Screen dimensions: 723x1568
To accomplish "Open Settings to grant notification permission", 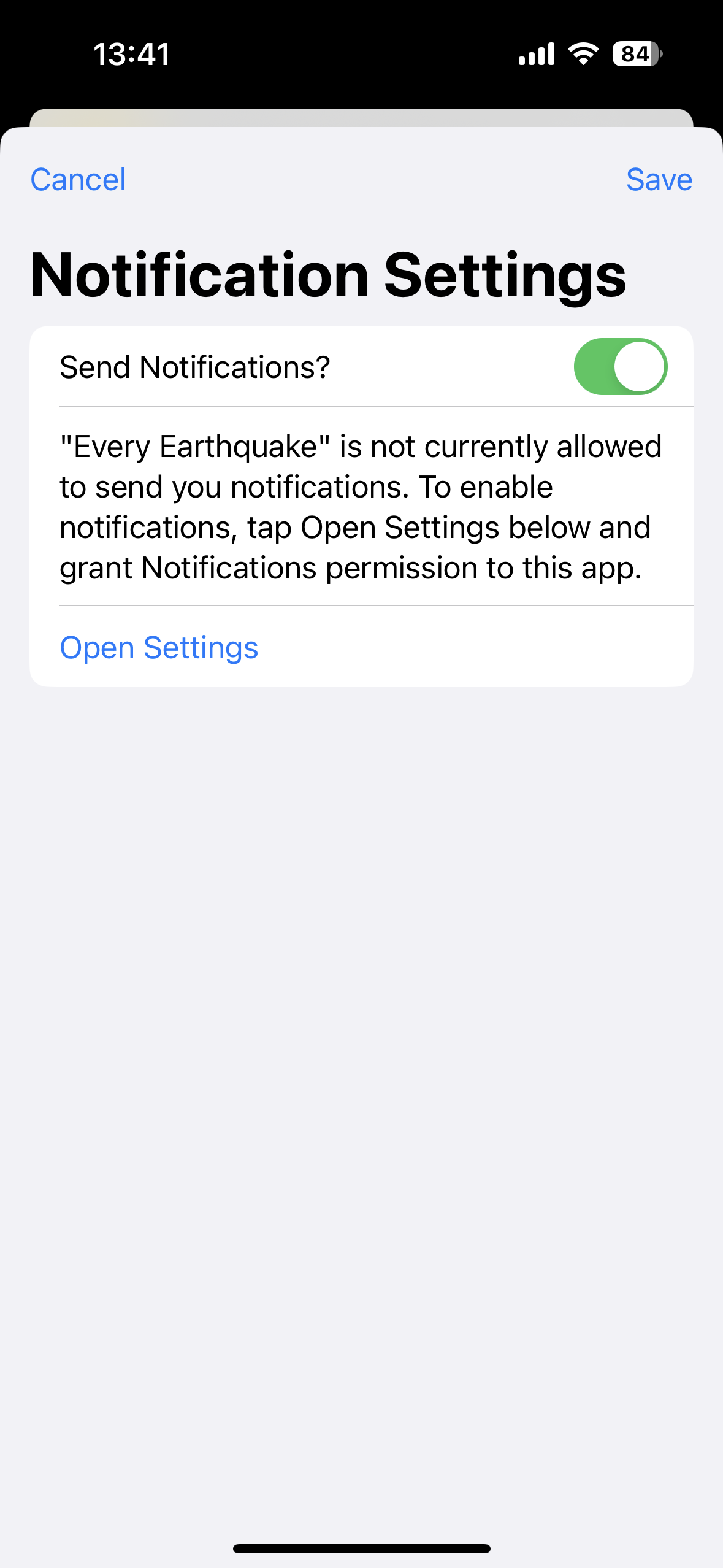I will (x=159, y=648).
